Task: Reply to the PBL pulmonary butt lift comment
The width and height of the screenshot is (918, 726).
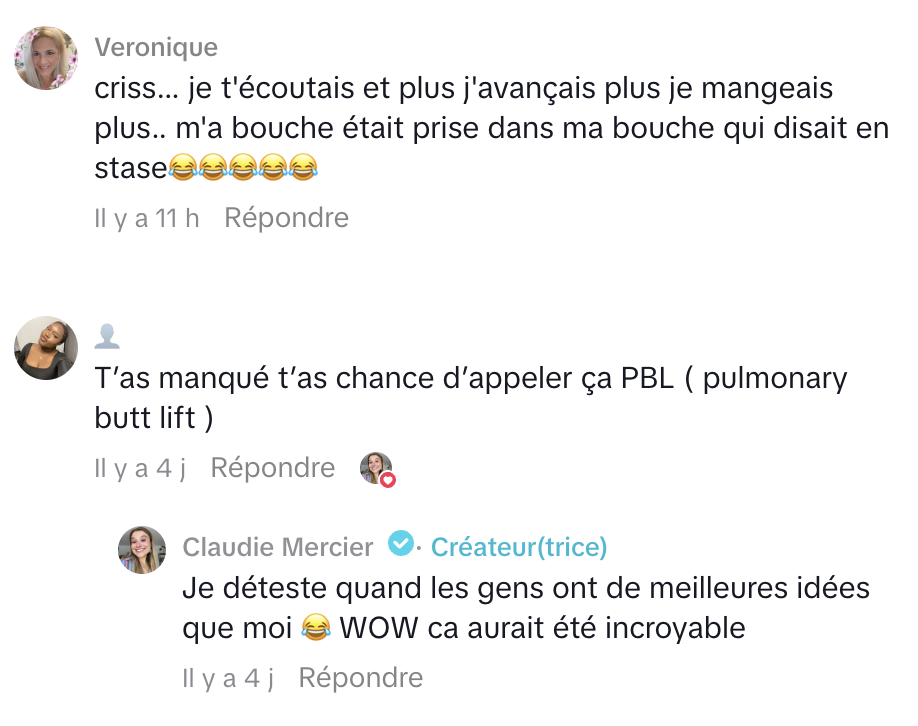Action: pyautogui.click(x=272, y=468)
